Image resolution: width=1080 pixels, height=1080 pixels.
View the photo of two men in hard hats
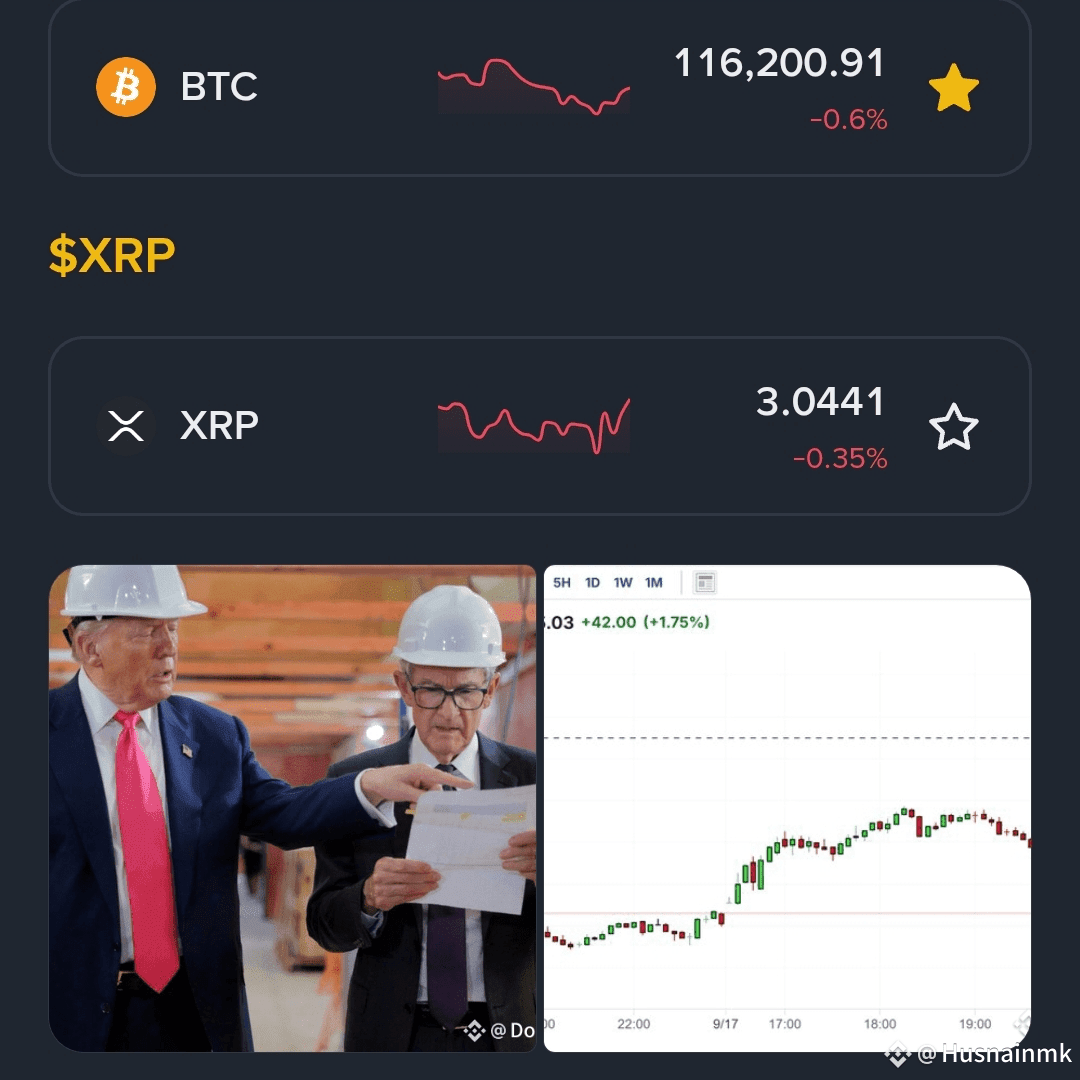click(x=292, y=808)
